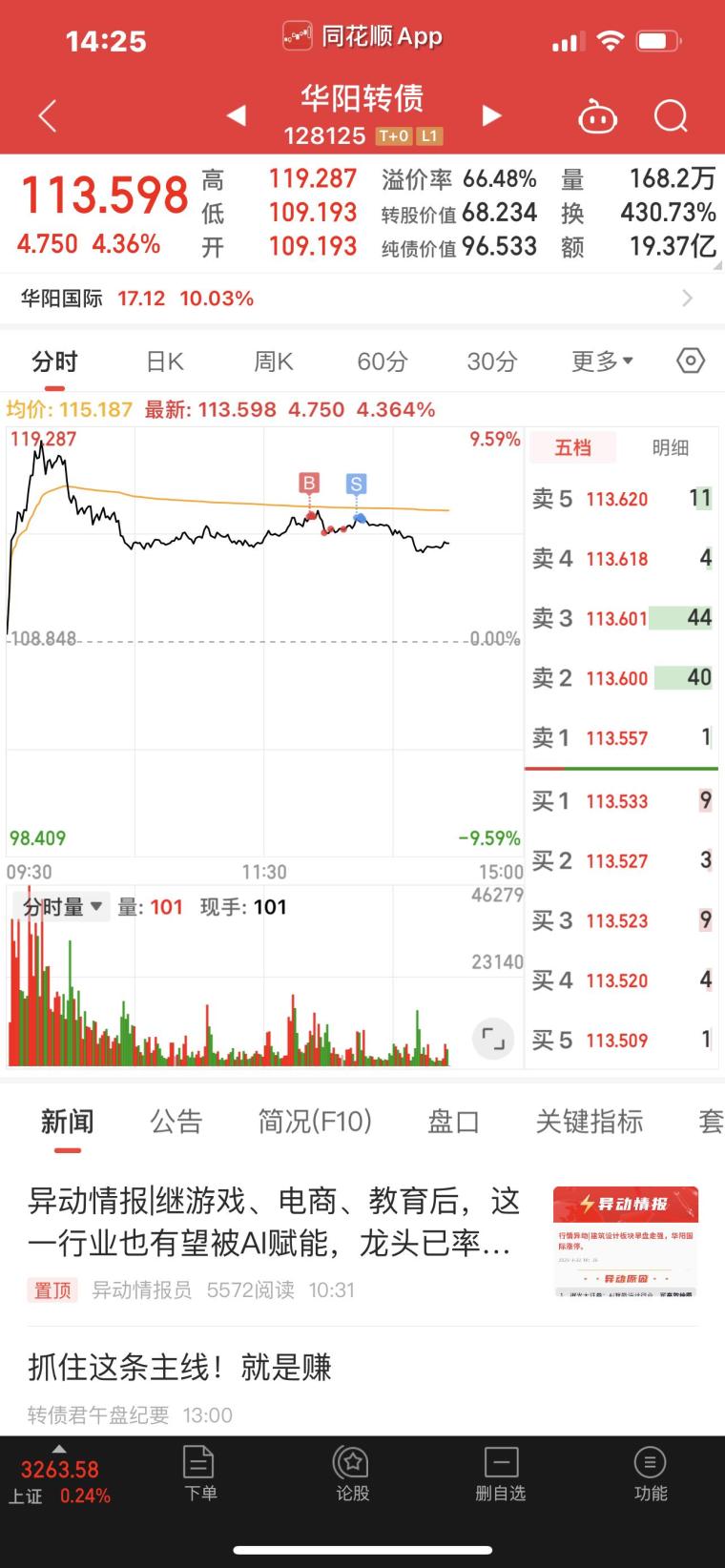Switch to the next stock with right triangle

click(491, 115)
